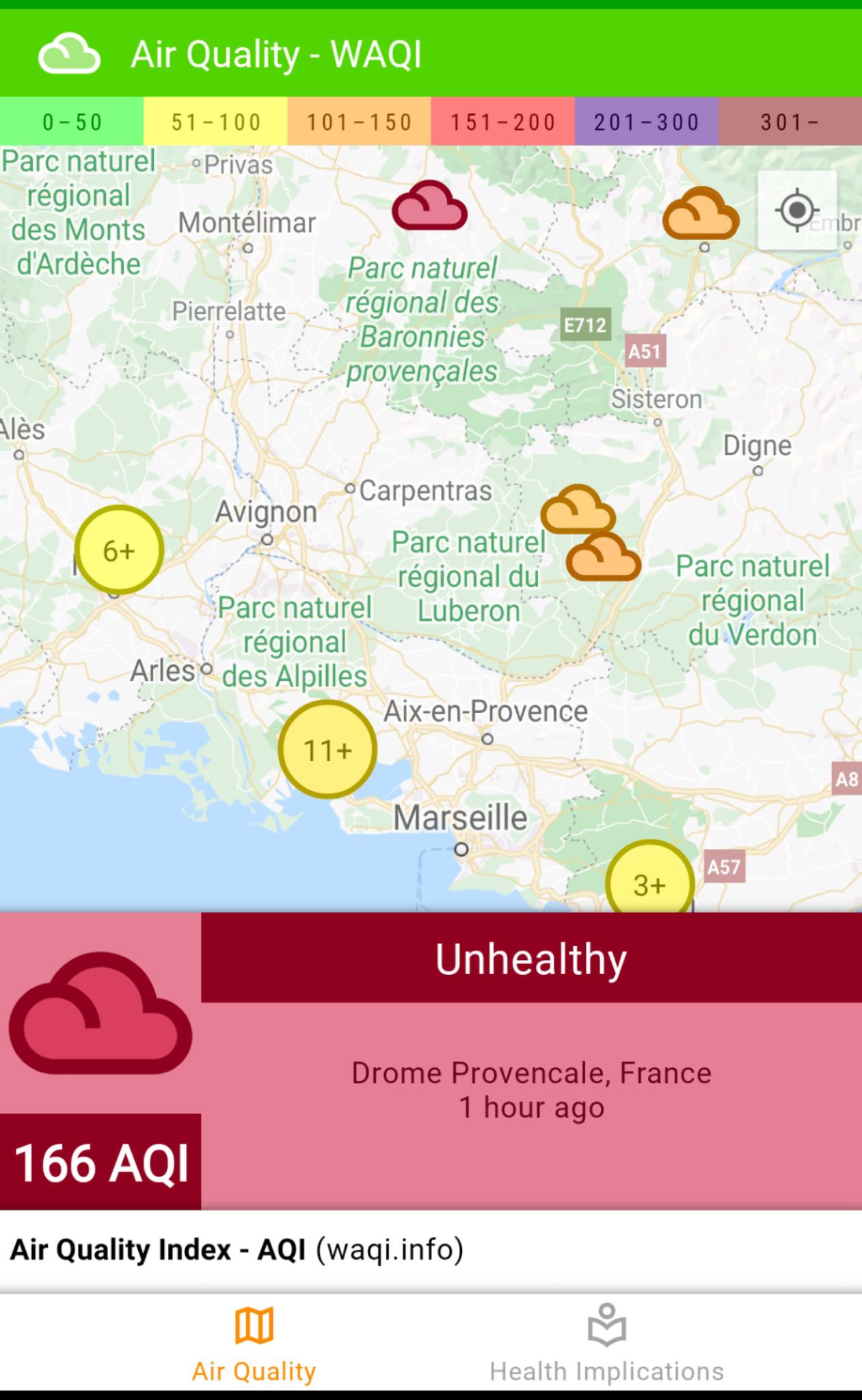Tap the red cloud marker on map
Image resolution: width=862 pixels, height=1400 pixels.
pyautogui.click(x=429, y=206)
